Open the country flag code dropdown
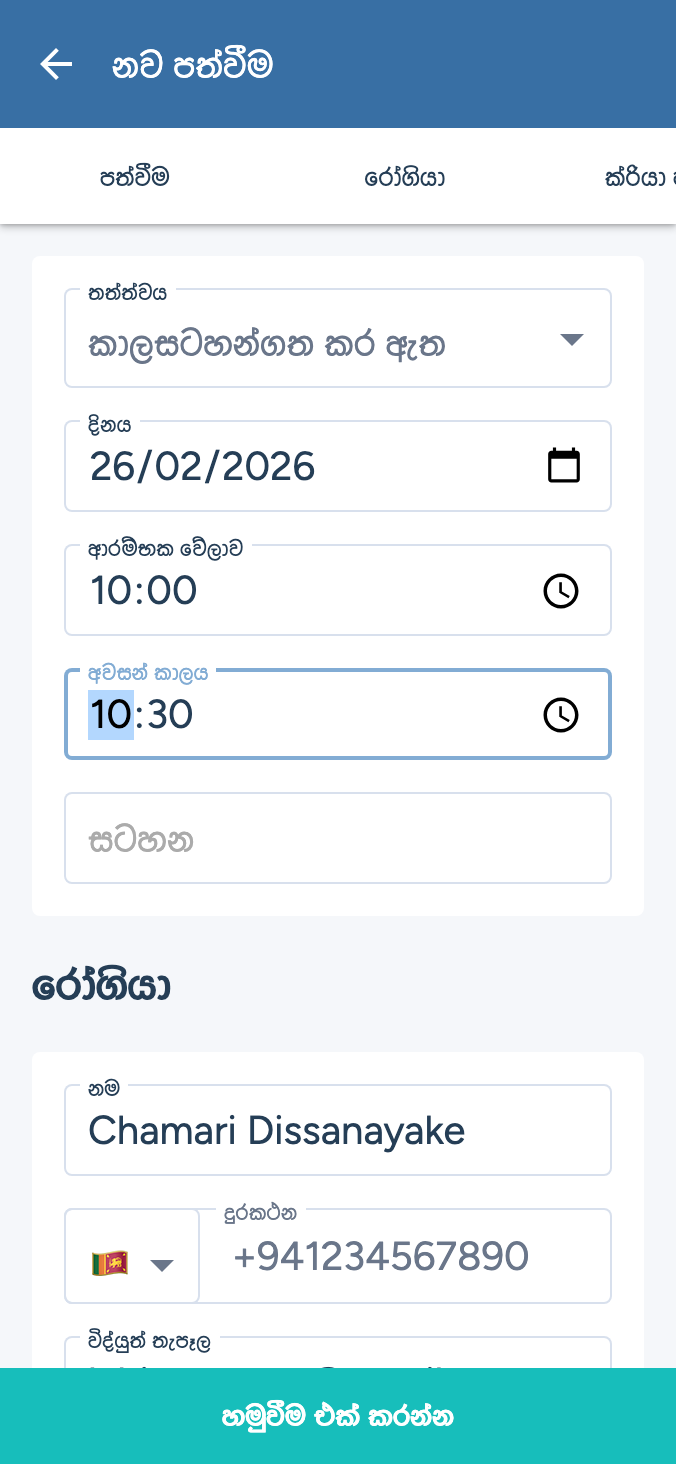 132,1257
